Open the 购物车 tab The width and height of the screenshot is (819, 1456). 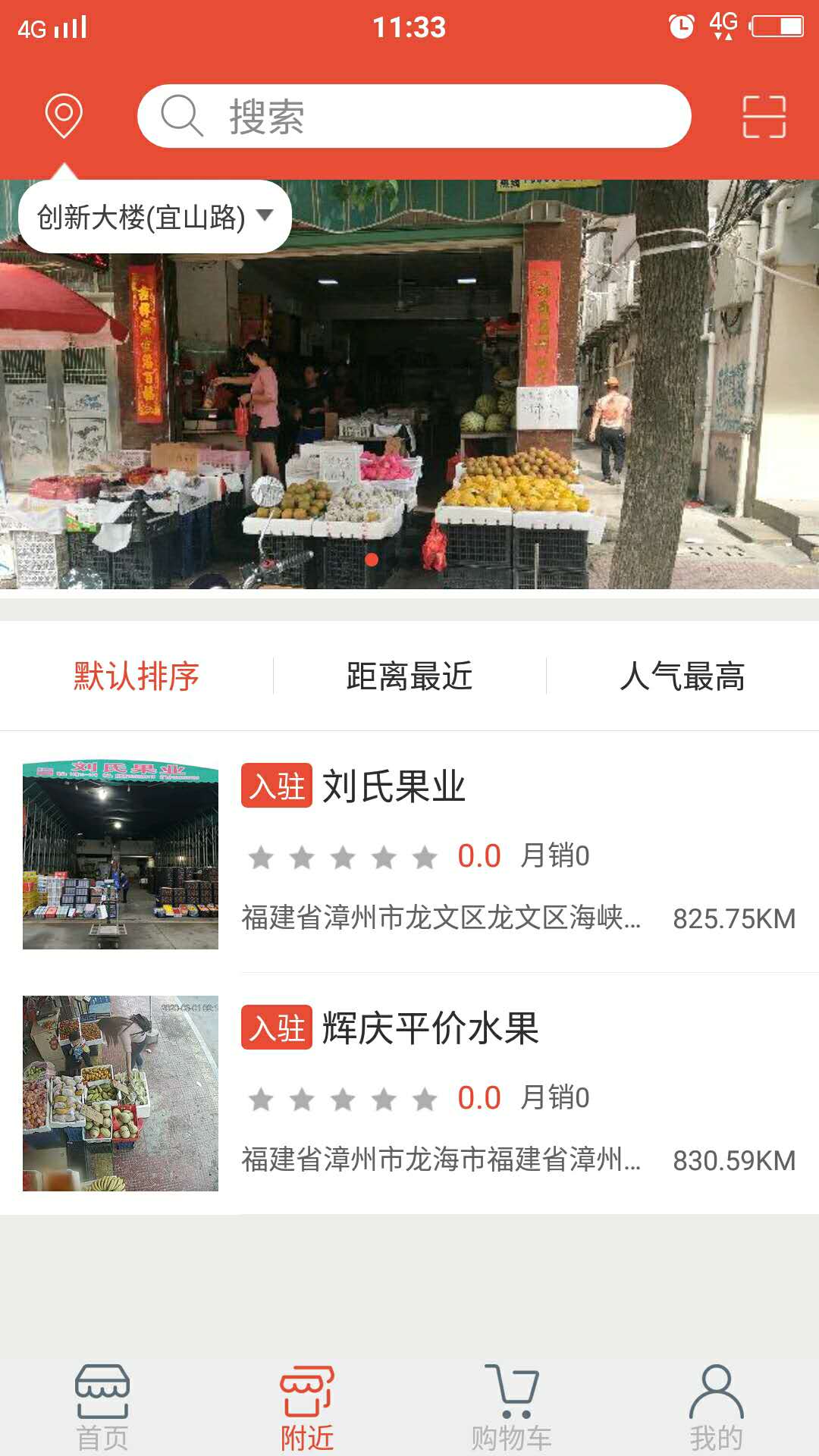[x=512, y=1407]
